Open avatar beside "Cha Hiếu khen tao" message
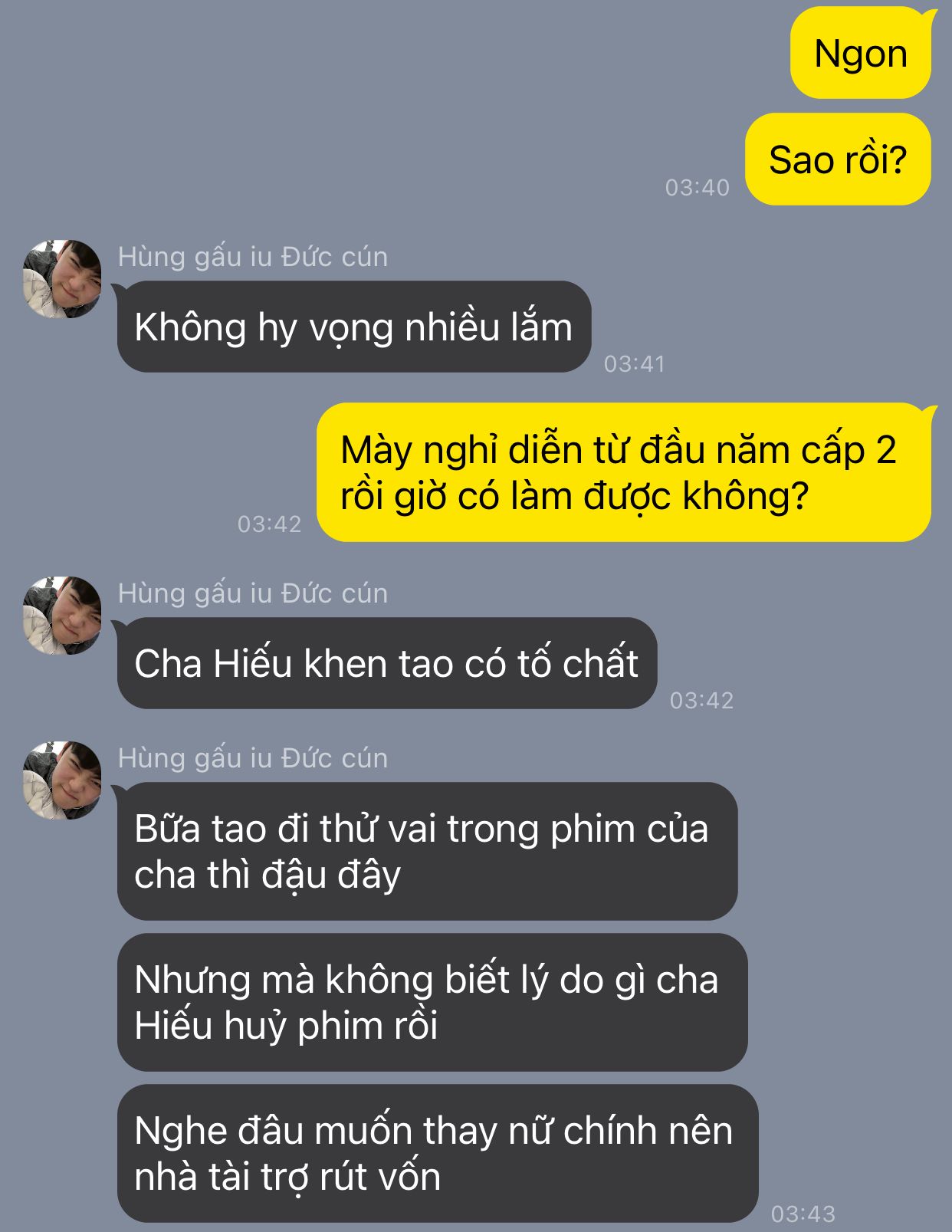This screenshot has width=952, height=1232. coord(62,616)
